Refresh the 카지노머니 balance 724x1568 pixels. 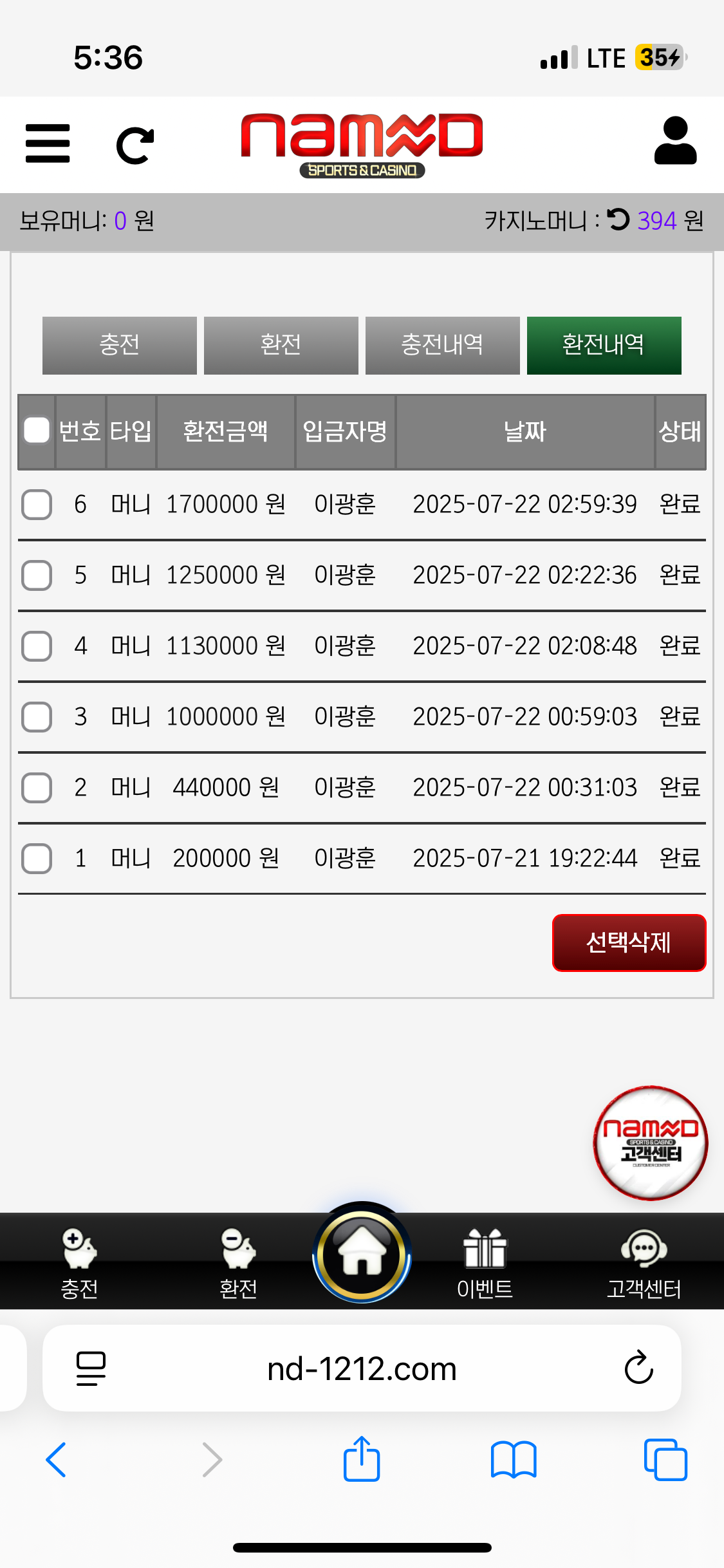(618, 220)
